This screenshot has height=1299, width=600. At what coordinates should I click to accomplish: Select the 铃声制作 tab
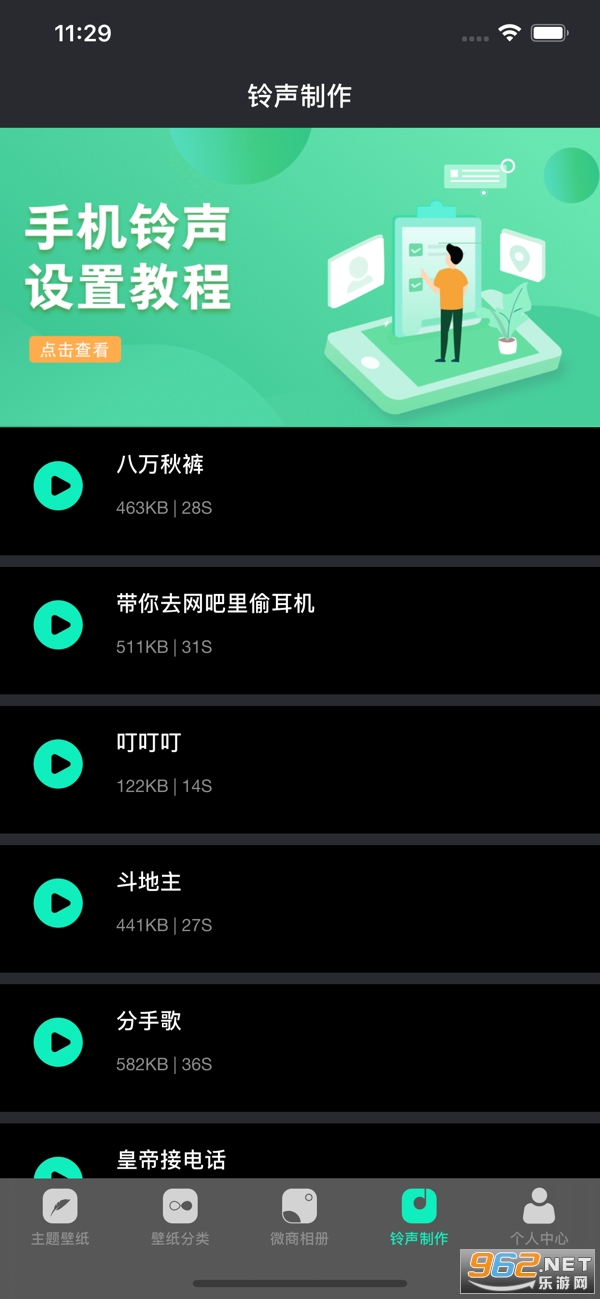coord(419,1216)
